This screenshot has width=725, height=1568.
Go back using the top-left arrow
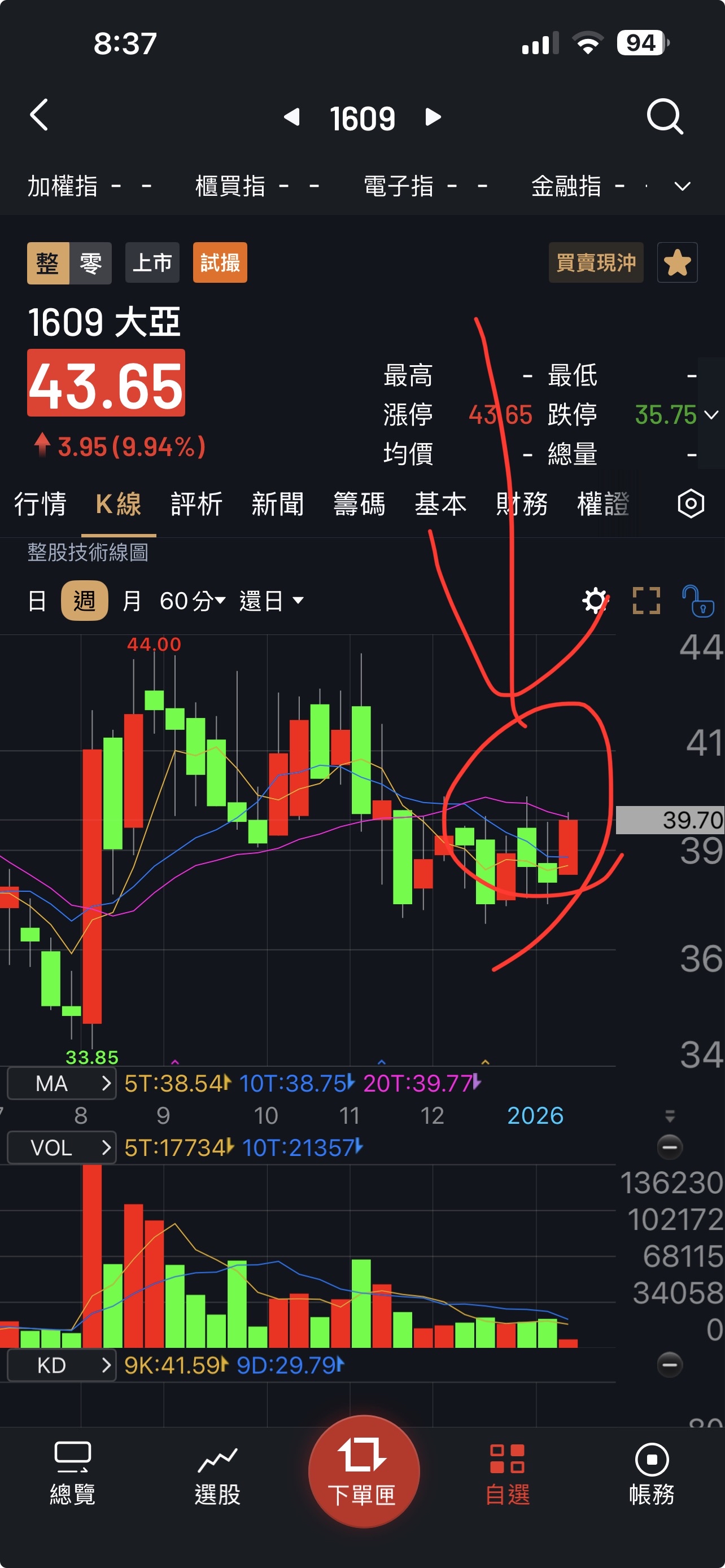pyautogui.click(x=39, y=115)
